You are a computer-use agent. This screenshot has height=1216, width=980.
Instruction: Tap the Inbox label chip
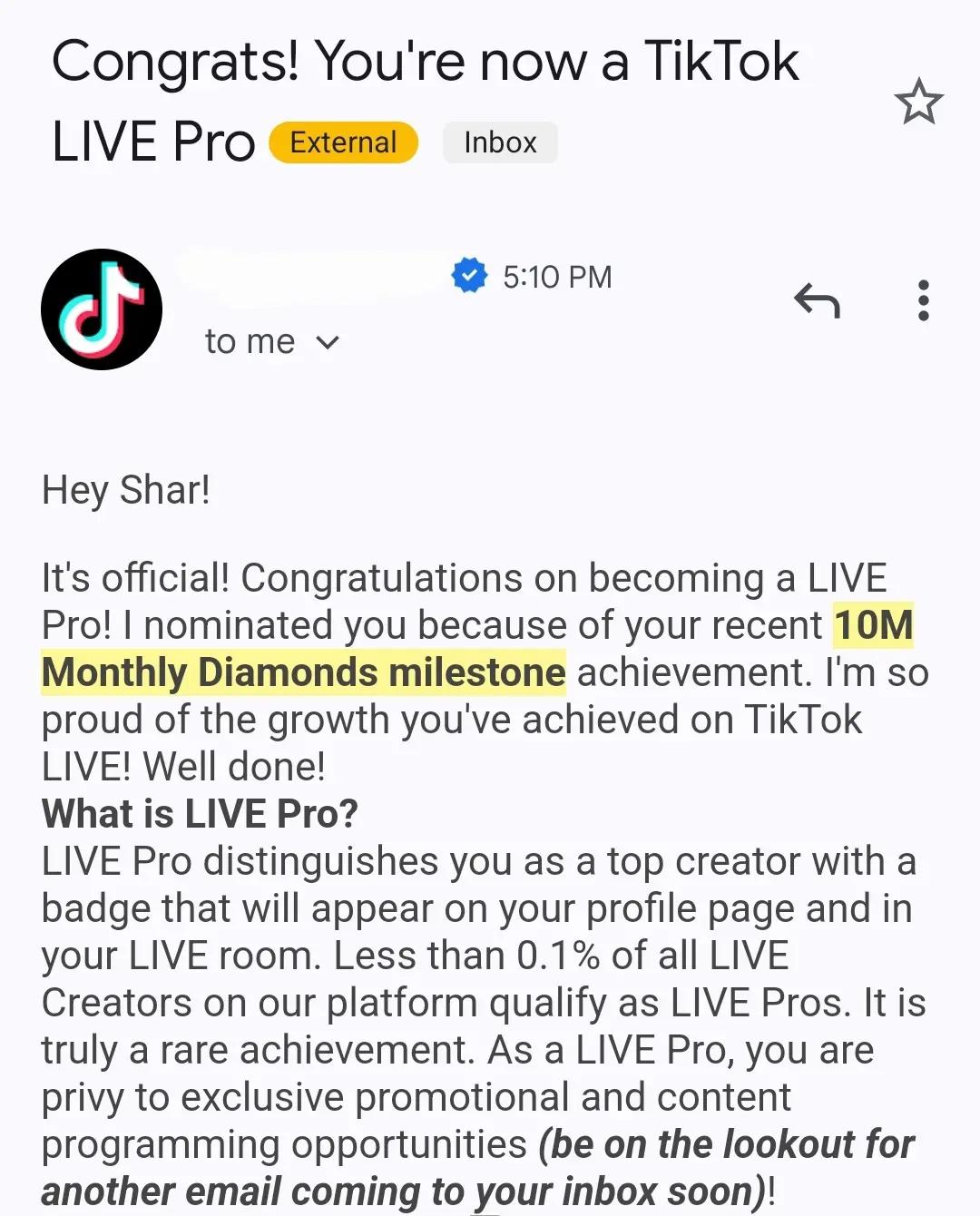[x=500, y=142]
